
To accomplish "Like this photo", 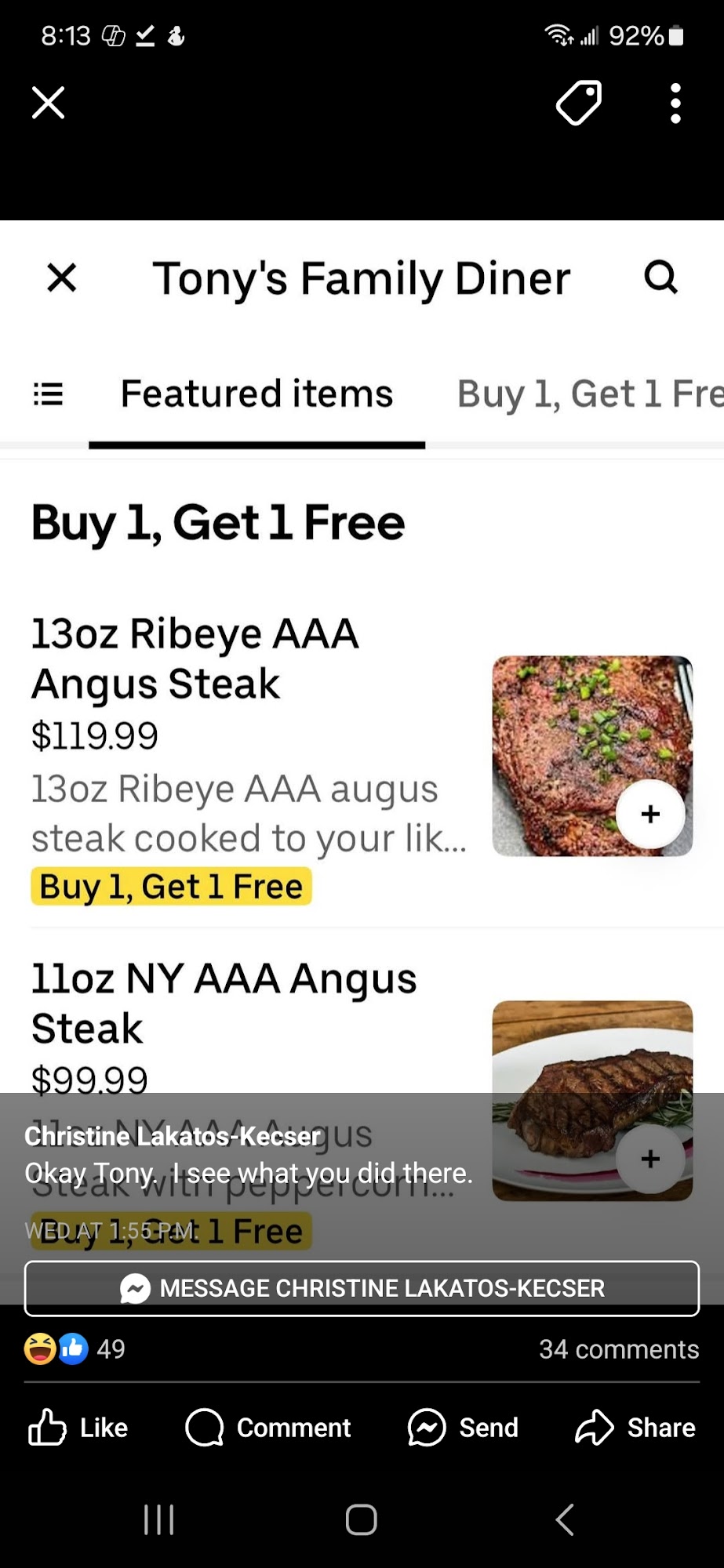I will coord(78,1428).
